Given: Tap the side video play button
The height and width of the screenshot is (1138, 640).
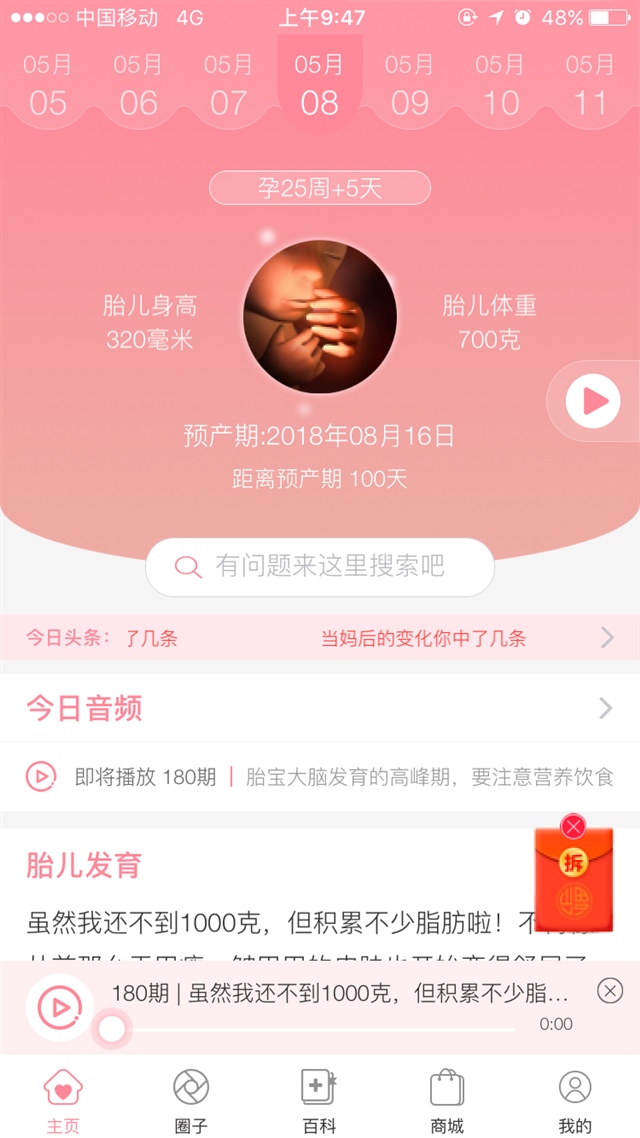Looking at the screenshot, I should [593, 401].
